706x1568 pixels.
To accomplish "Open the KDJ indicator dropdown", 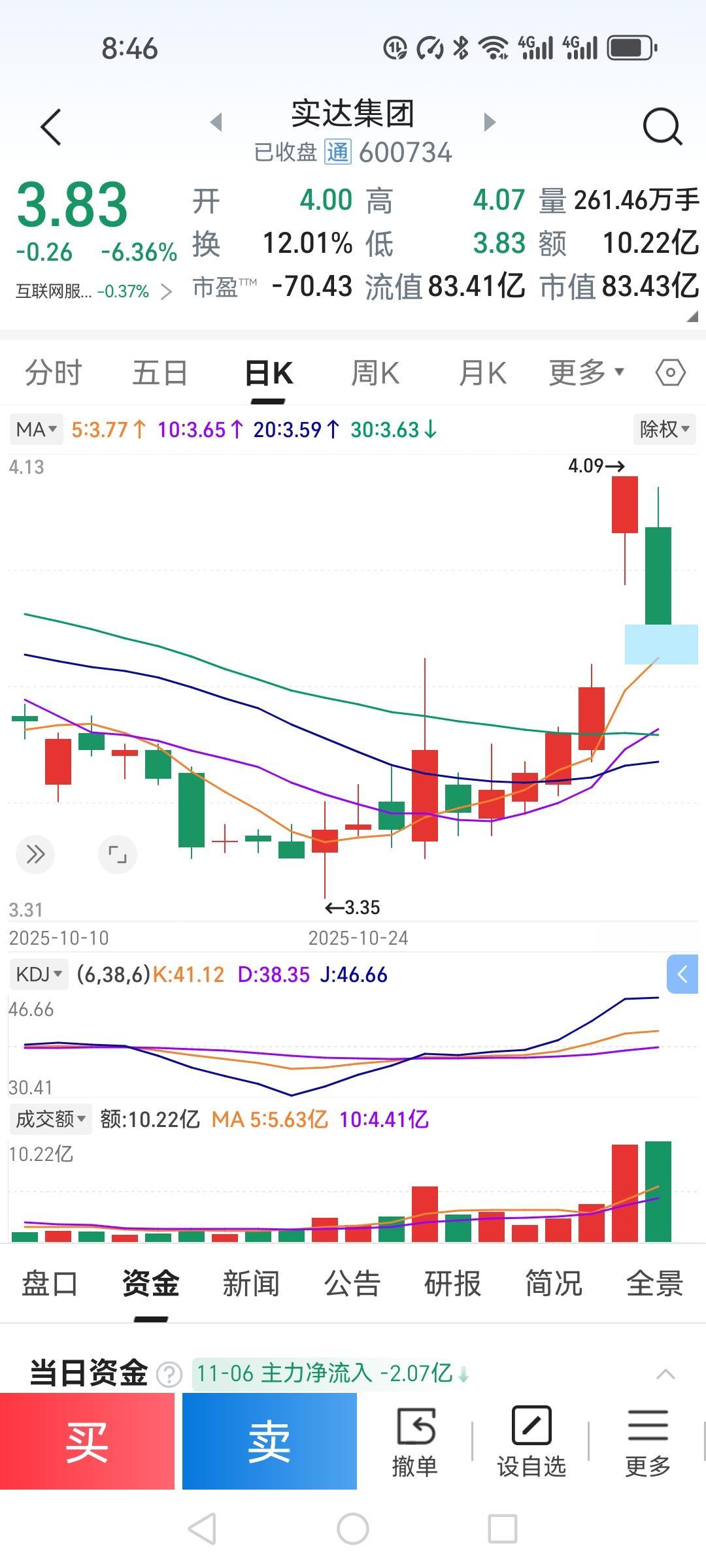I will coord(39,975).
